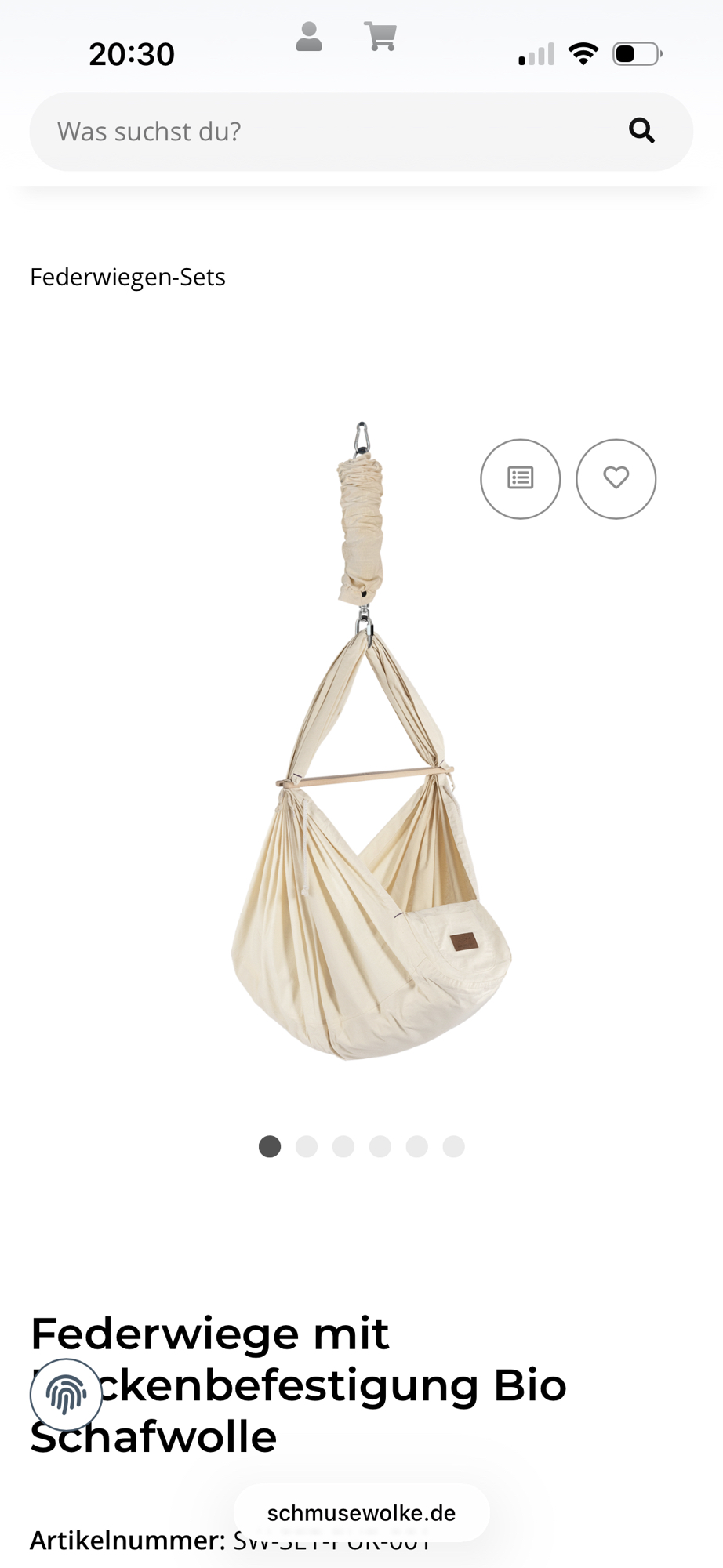Screen dimensions: 723x1568
Task: Tap the schmusewolke.de address pill
Action: (x=361, y=1512)
